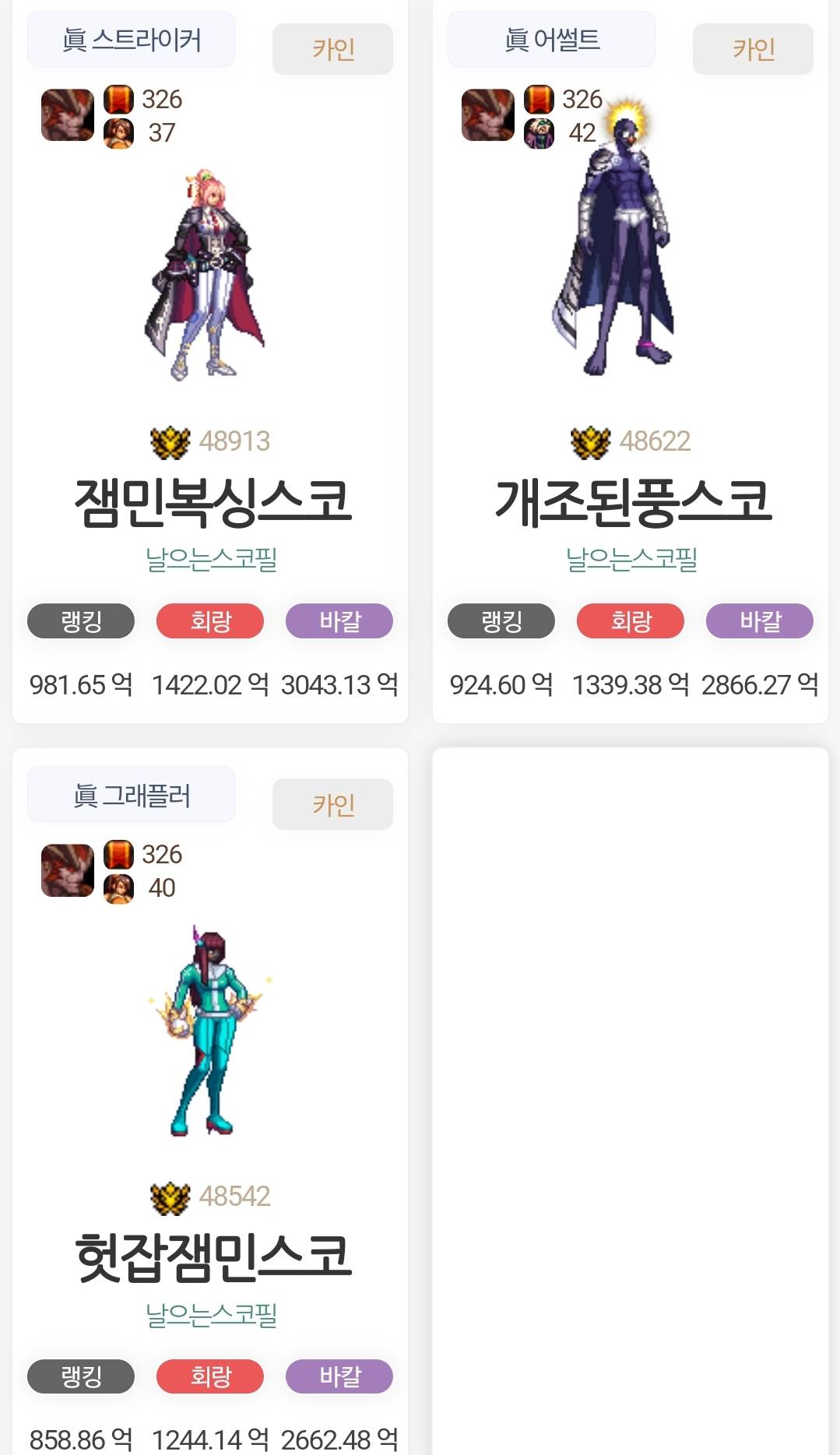The width and height of the screenshot is (840, 1455).
Task: Open the 개조된풍스코 character card
Action: [x=632, y=501]
